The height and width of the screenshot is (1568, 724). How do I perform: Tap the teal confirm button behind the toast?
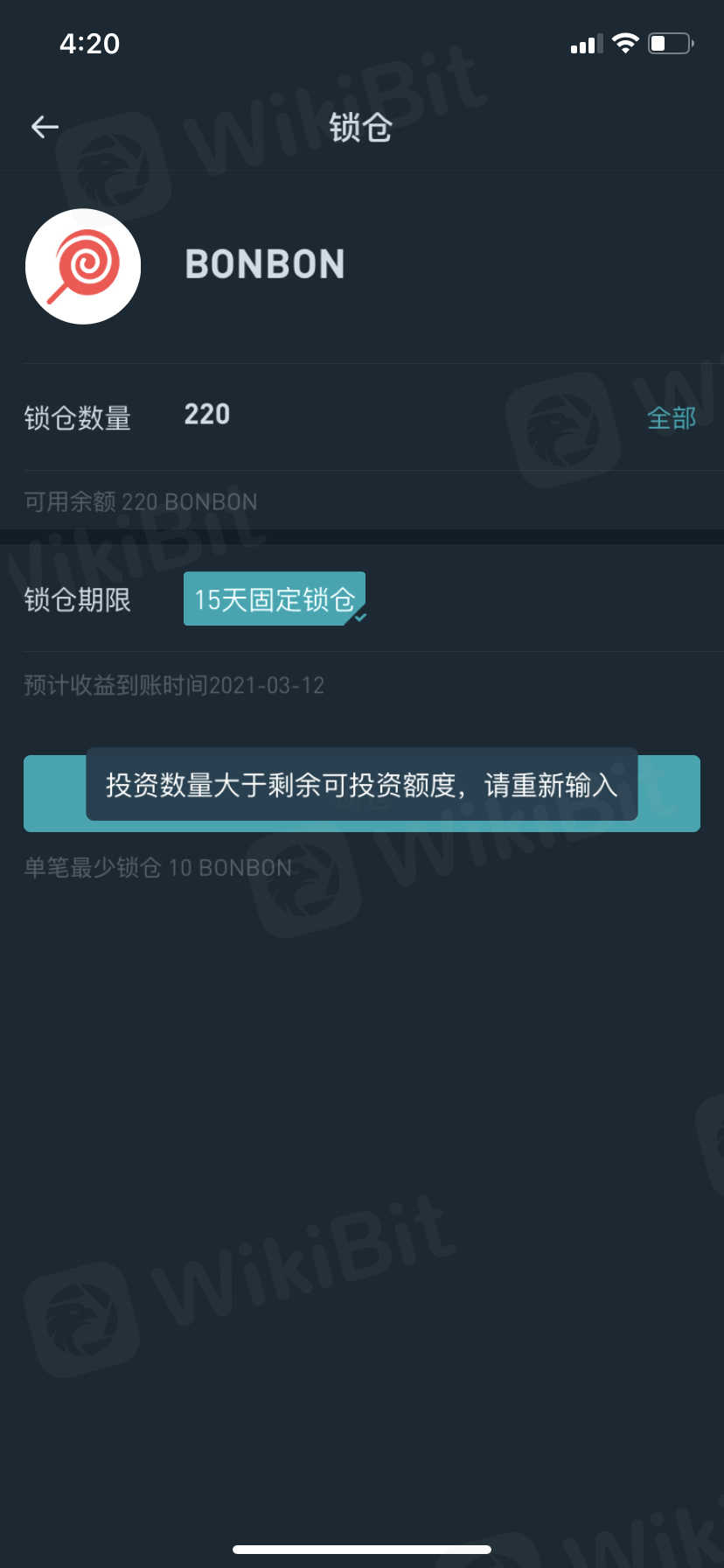pos(669,794)
